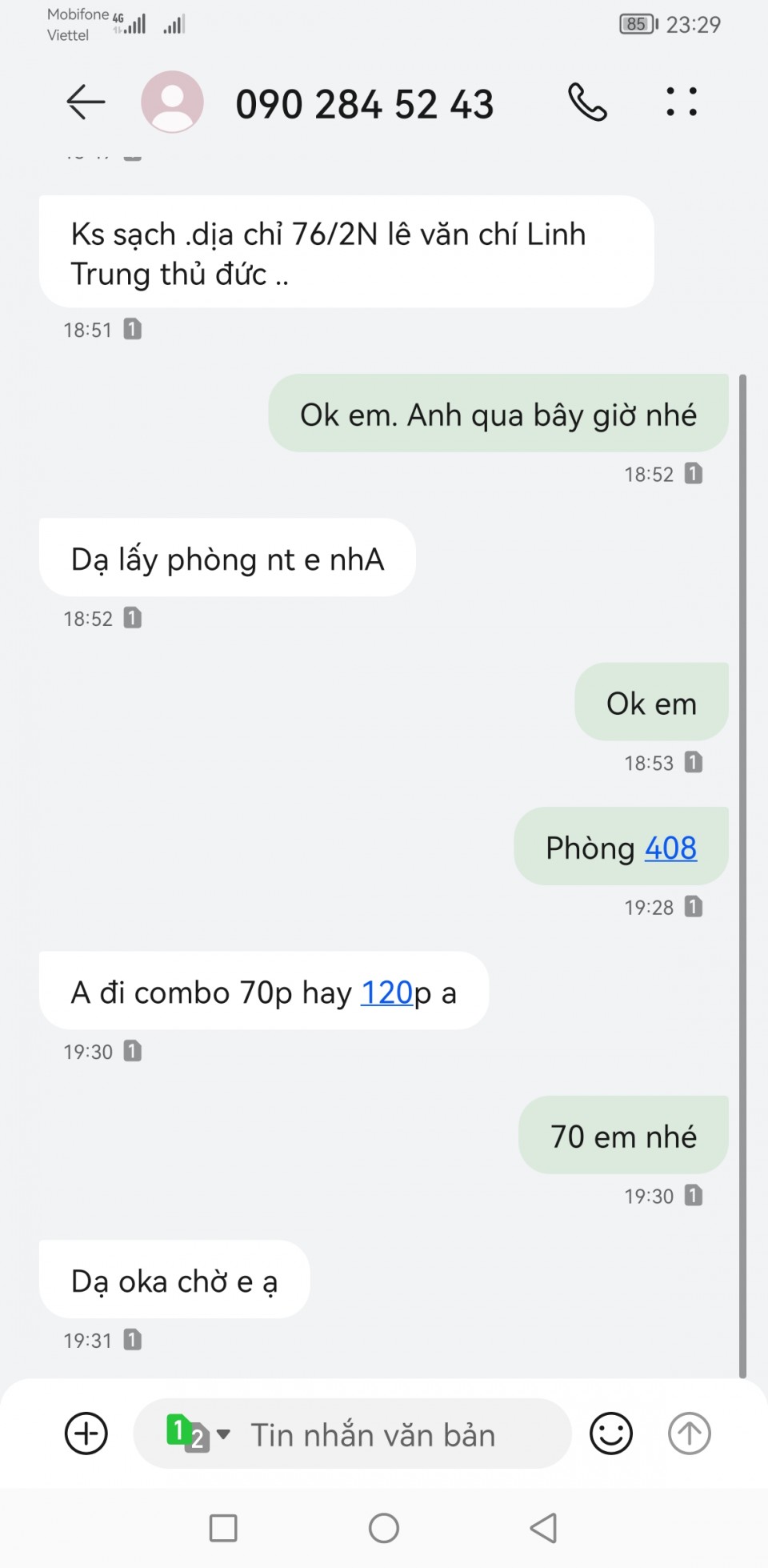Open the emoji picker

[x=611, y=1434]
